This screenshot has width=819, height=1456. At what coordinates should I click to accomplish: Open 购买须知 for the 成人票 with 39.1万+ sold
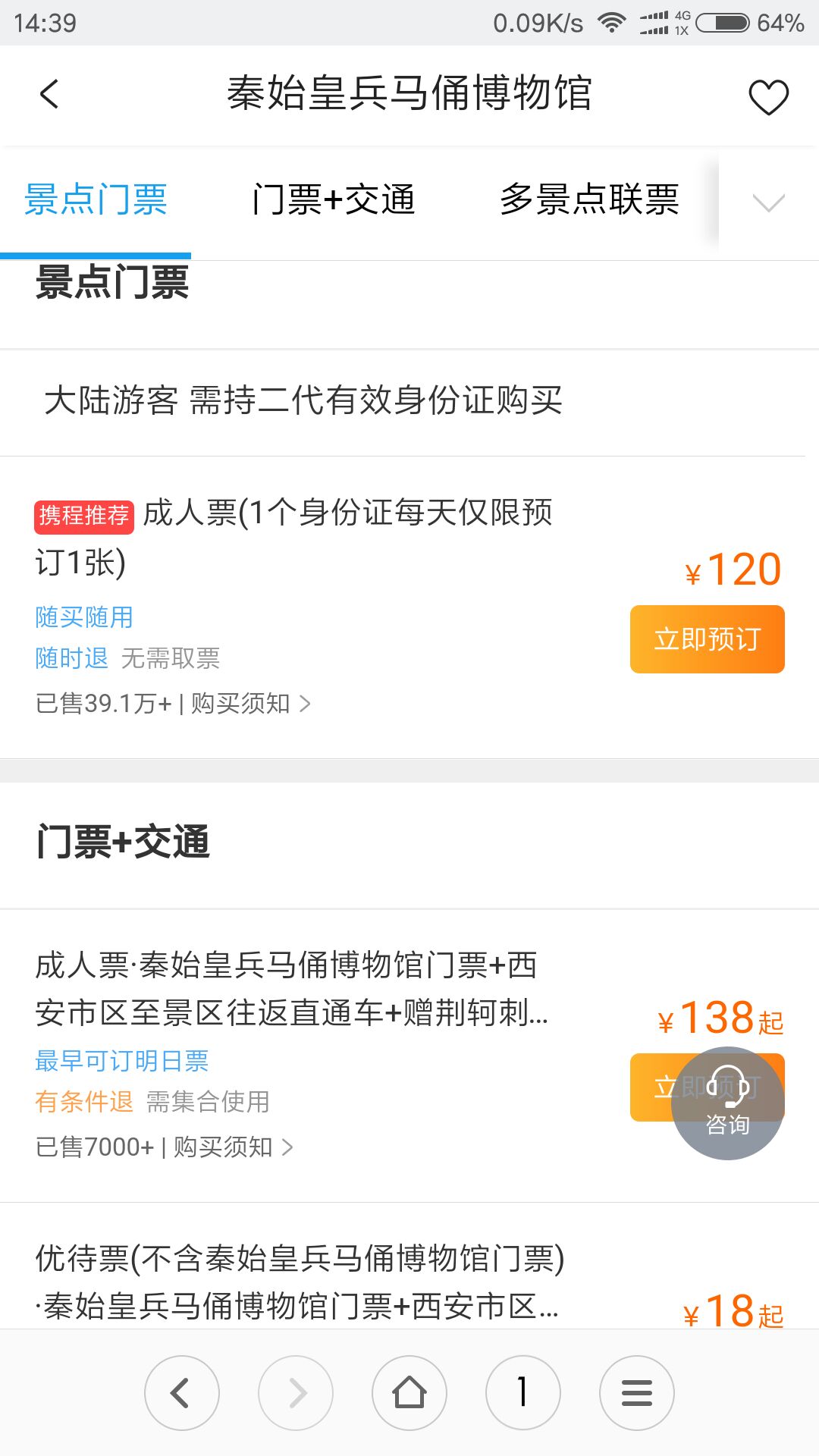250,704
